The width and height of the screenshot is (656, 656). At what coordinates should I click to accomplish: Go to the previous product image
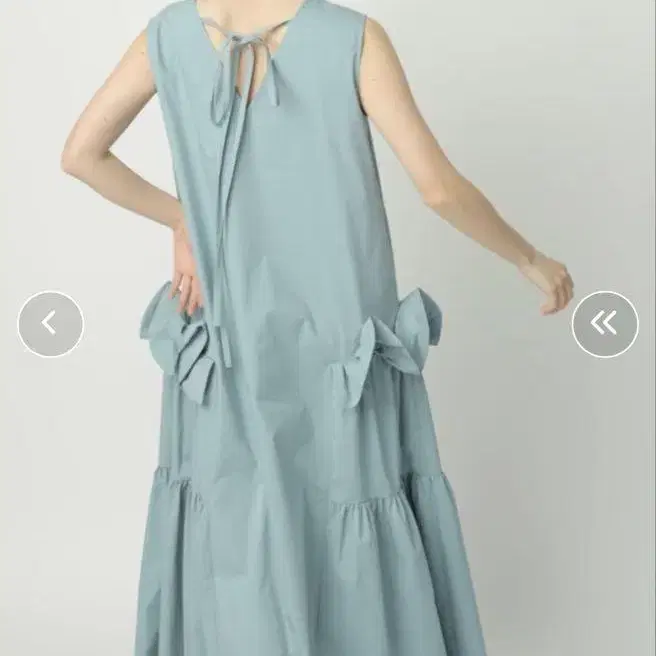click(x=51, y=324)
